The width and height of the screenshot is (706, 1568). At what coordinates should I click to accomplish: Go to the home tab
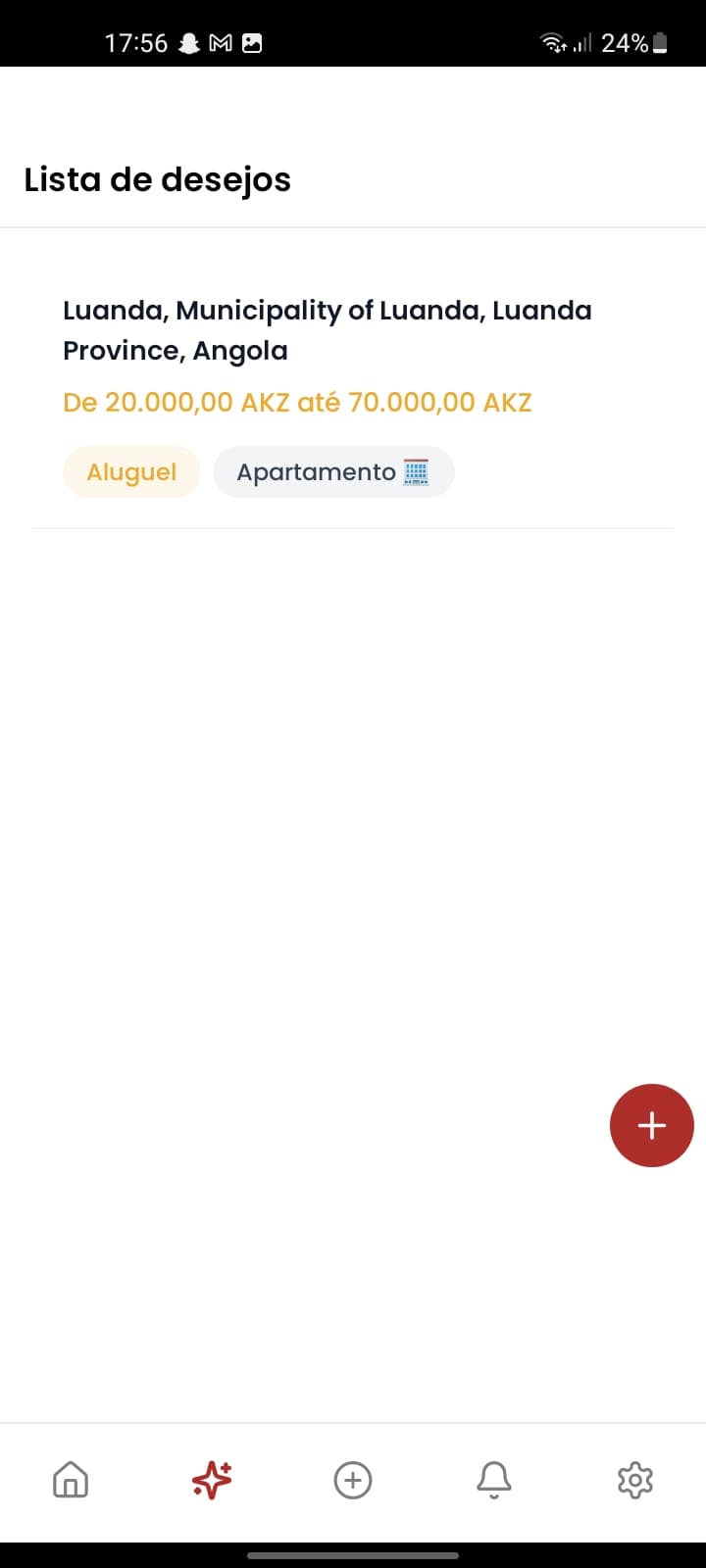tap(71, 1480)
